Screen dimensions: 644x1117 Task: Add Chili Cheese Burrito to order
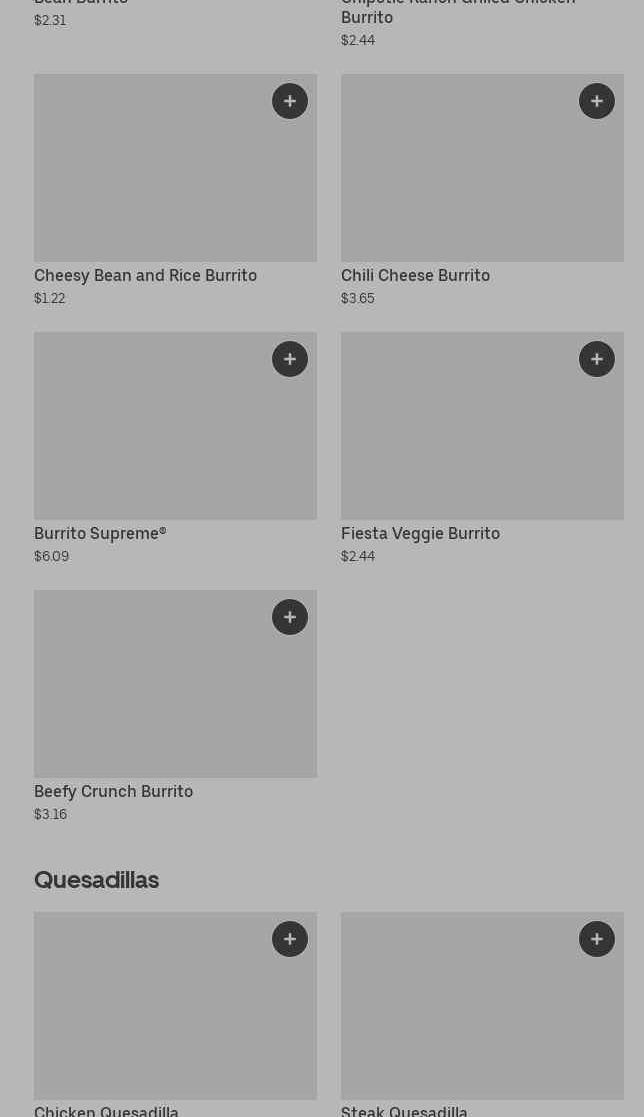[597, 101]
